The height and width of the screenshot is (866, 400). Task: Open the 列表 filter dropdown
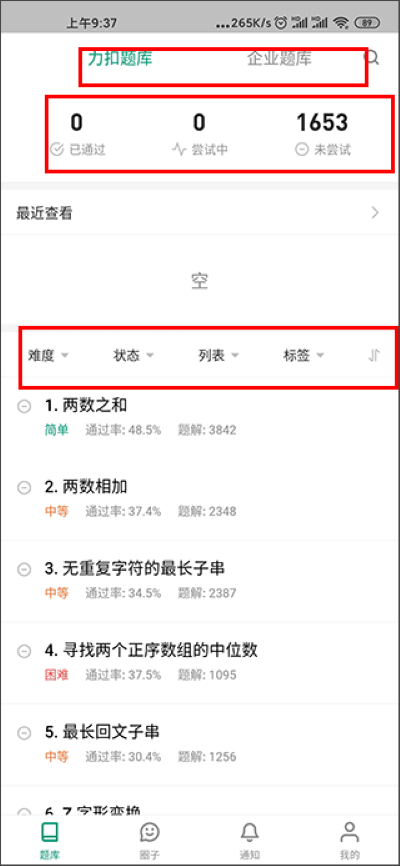click(218, 356)
